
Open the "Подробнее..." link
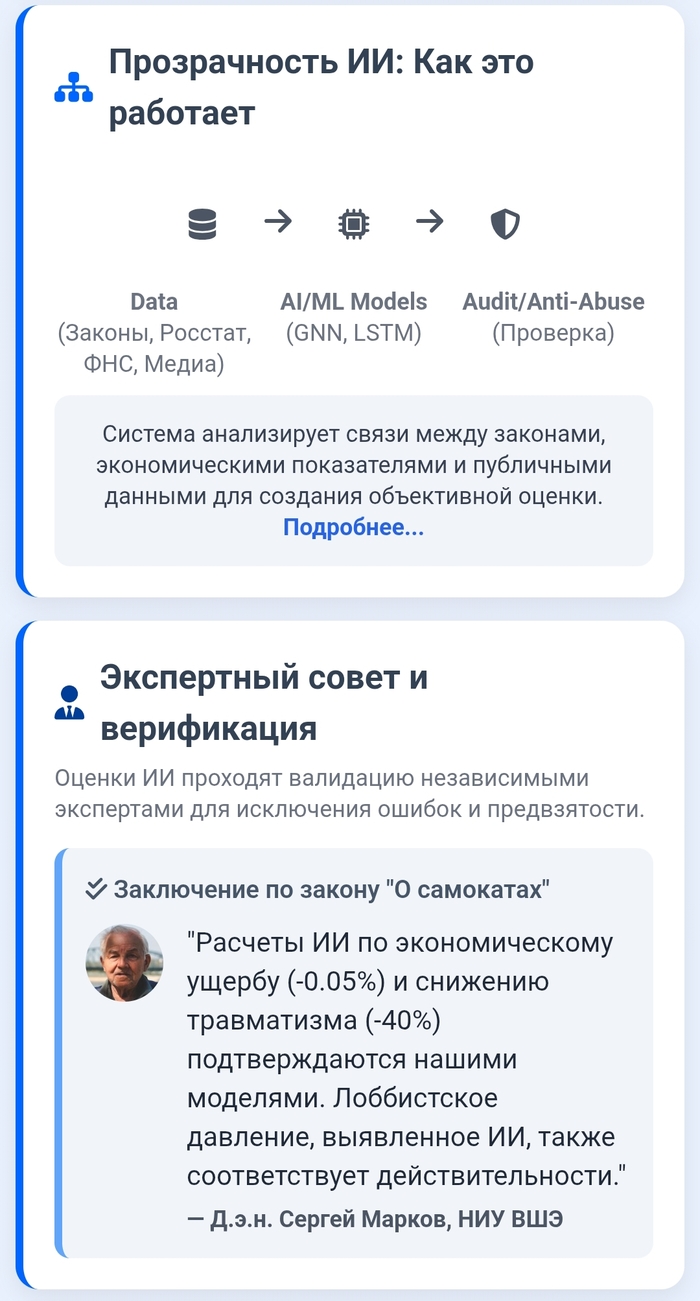353,527
